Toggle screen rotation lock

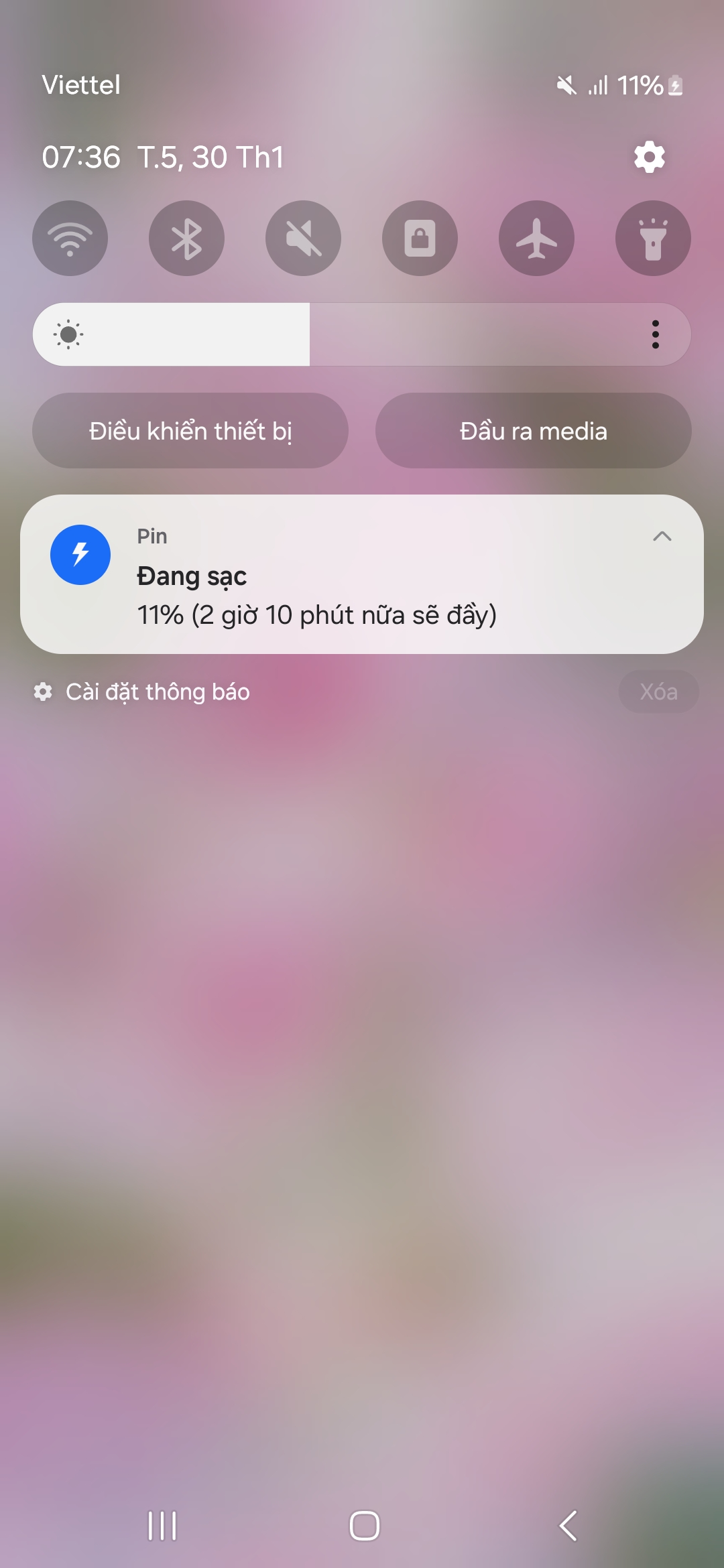click(x=420, y=239)
